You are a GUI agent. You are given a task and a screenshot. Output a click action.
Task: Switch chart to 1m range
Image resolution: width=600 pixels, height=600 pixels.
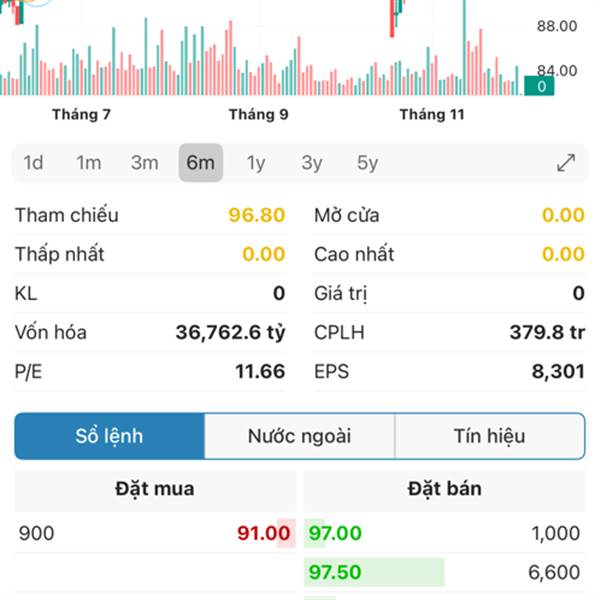(x=89, y=163)
